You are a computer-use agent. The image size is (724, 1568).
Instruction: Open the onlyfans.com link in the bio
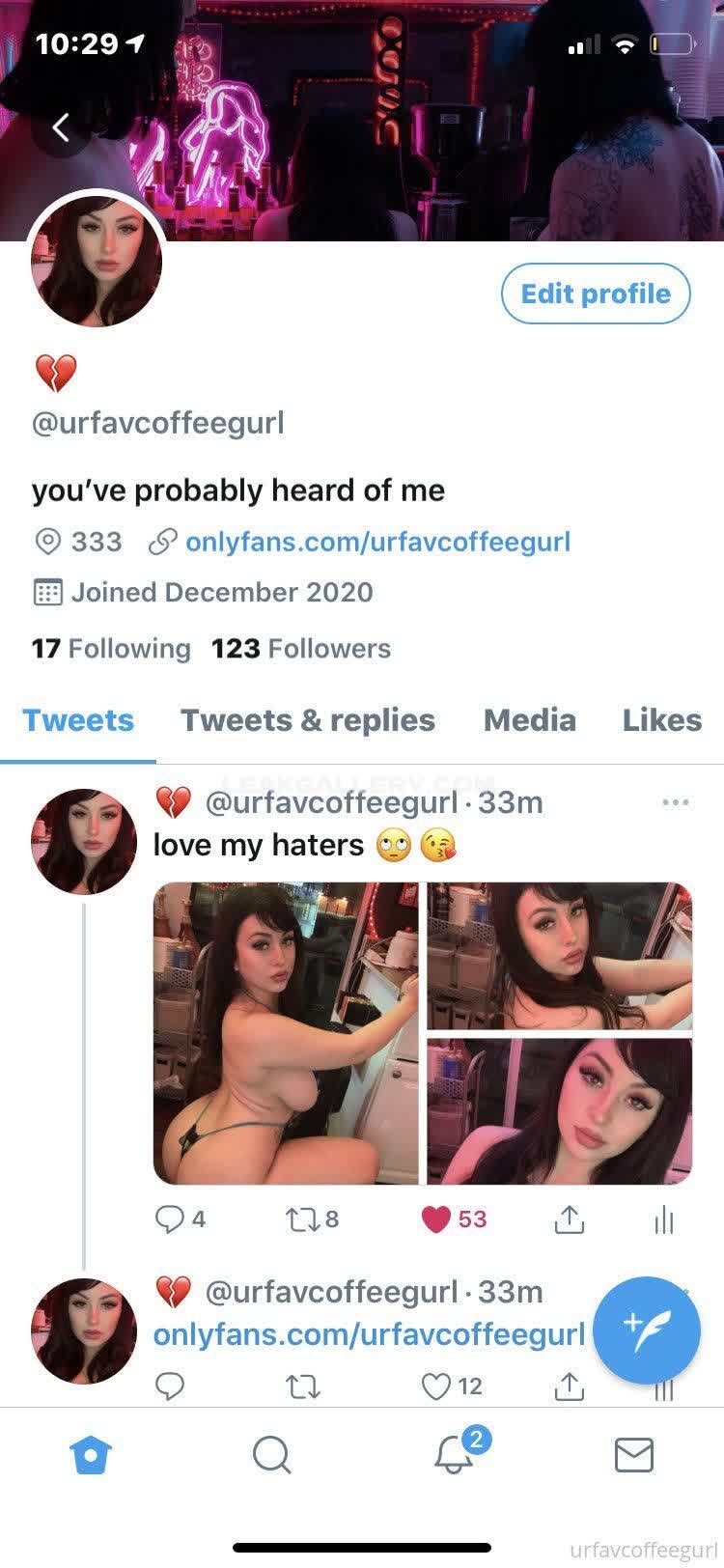(x=377, y=542)
